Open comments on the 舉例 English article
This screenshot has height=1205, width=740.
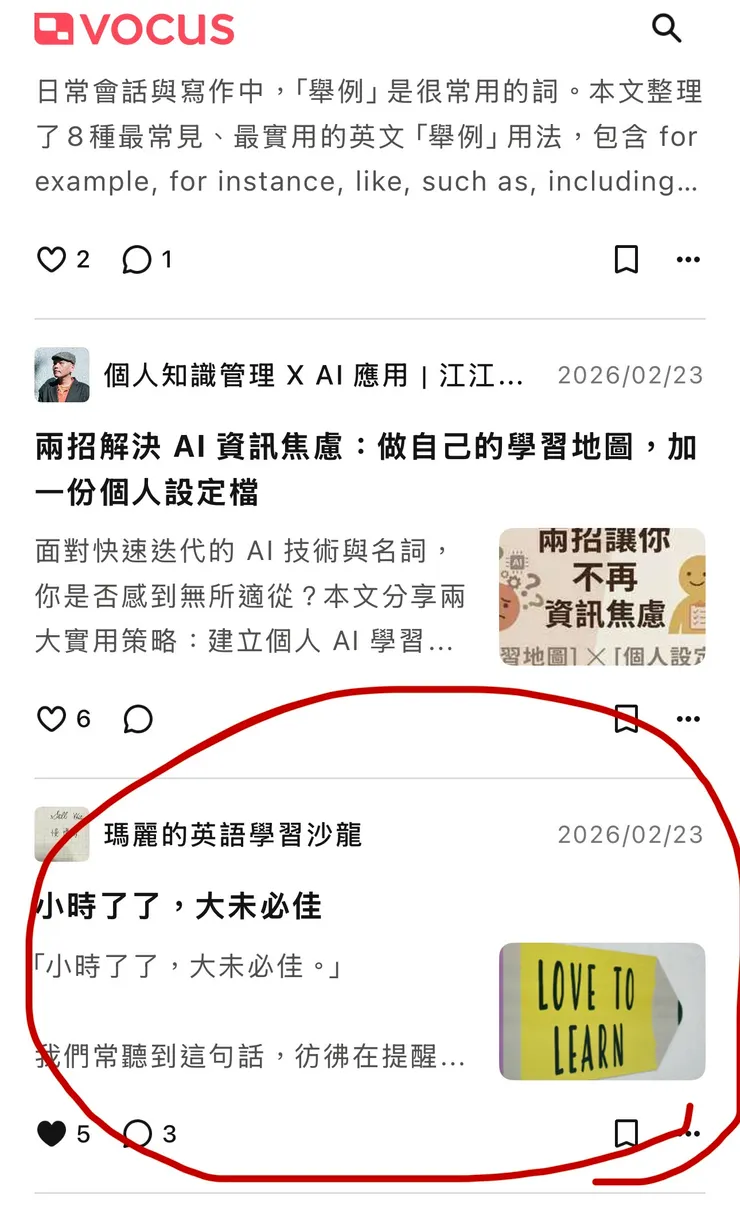click(135, 259)
